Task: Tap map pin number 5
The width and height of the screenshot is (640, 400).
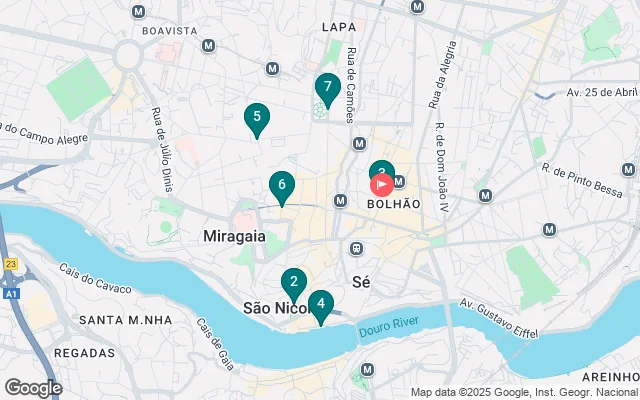Action: 257,118
